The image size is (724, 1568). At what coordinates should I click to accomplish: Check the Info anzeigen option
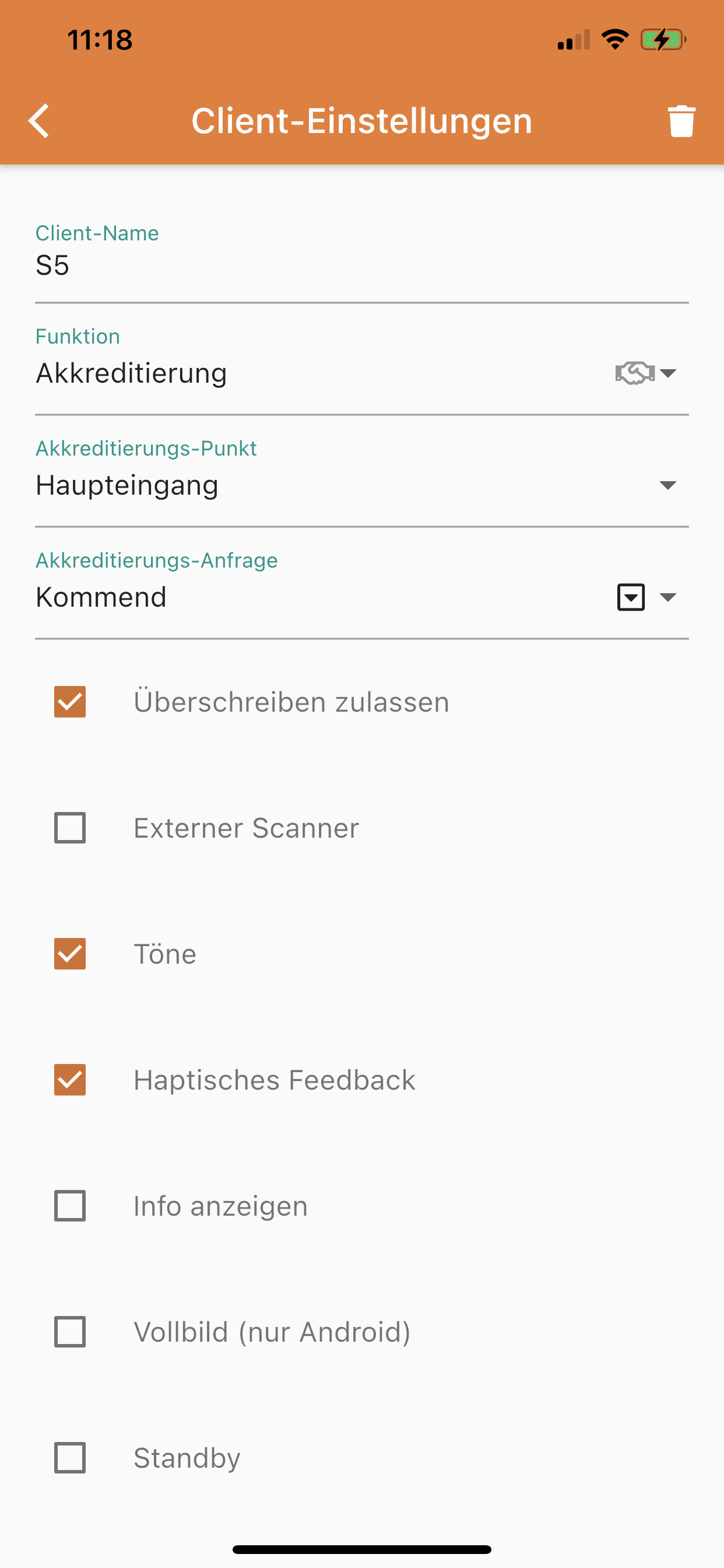(x=70, y=1206)
